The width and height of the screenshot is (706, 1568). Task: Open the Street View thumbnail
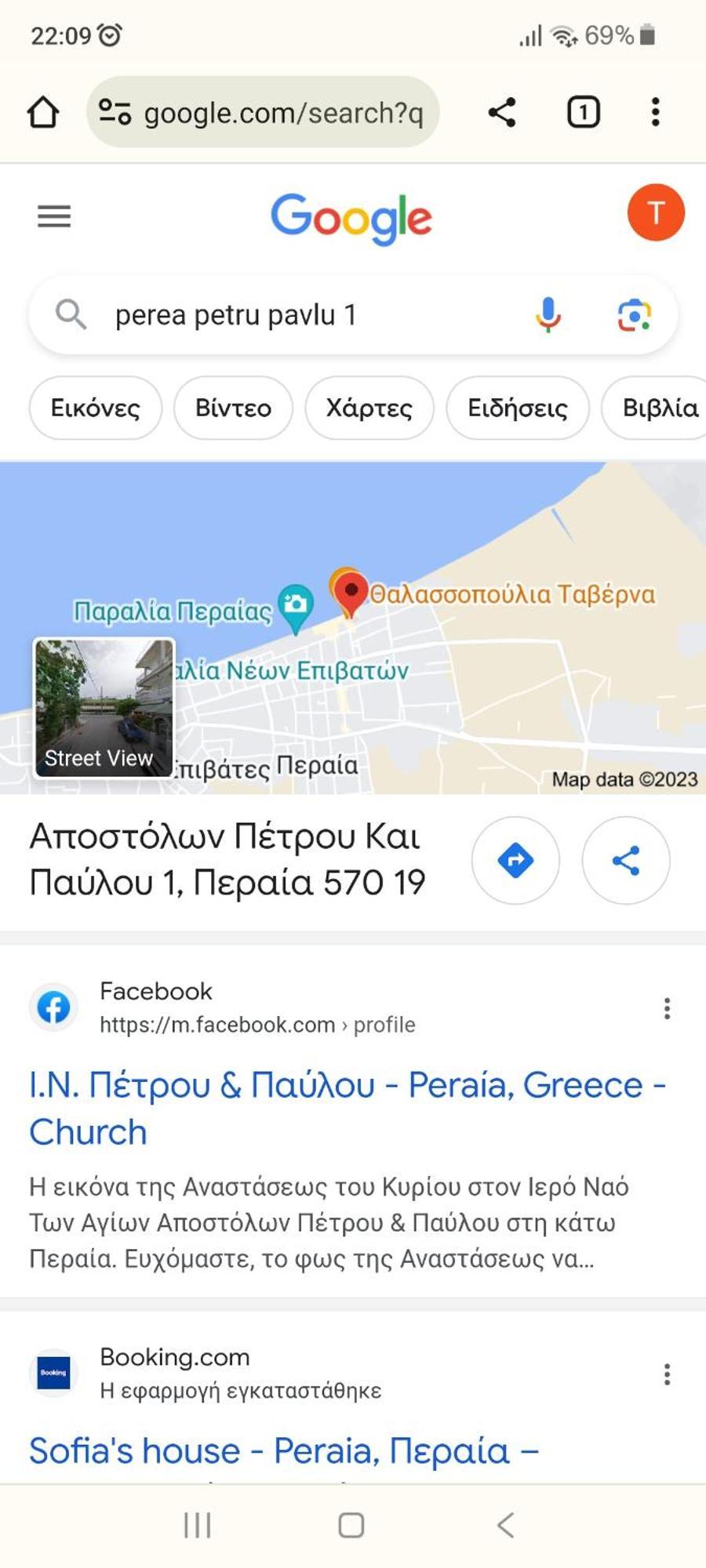(104, 707)
